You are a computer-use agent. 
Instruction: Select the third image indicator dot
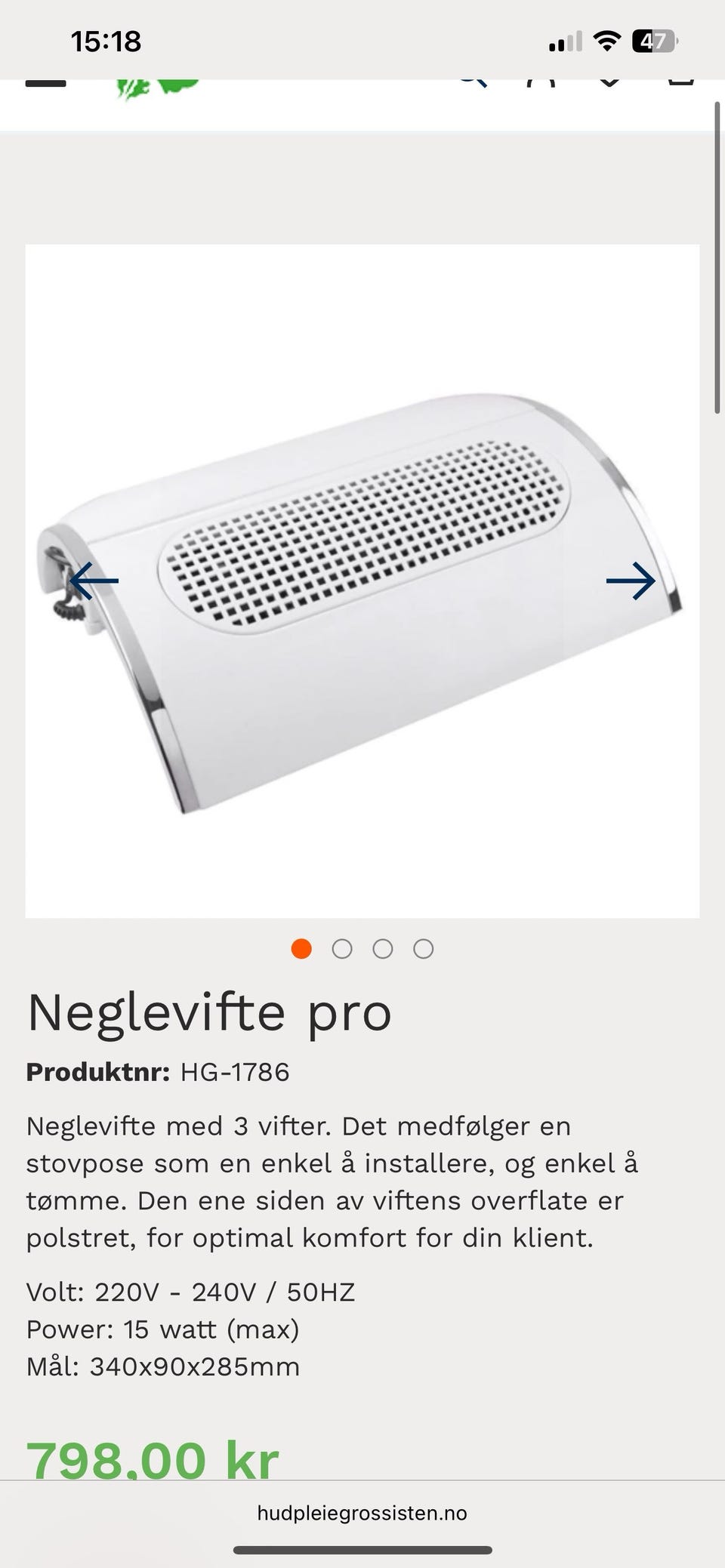tap(383, 949)
